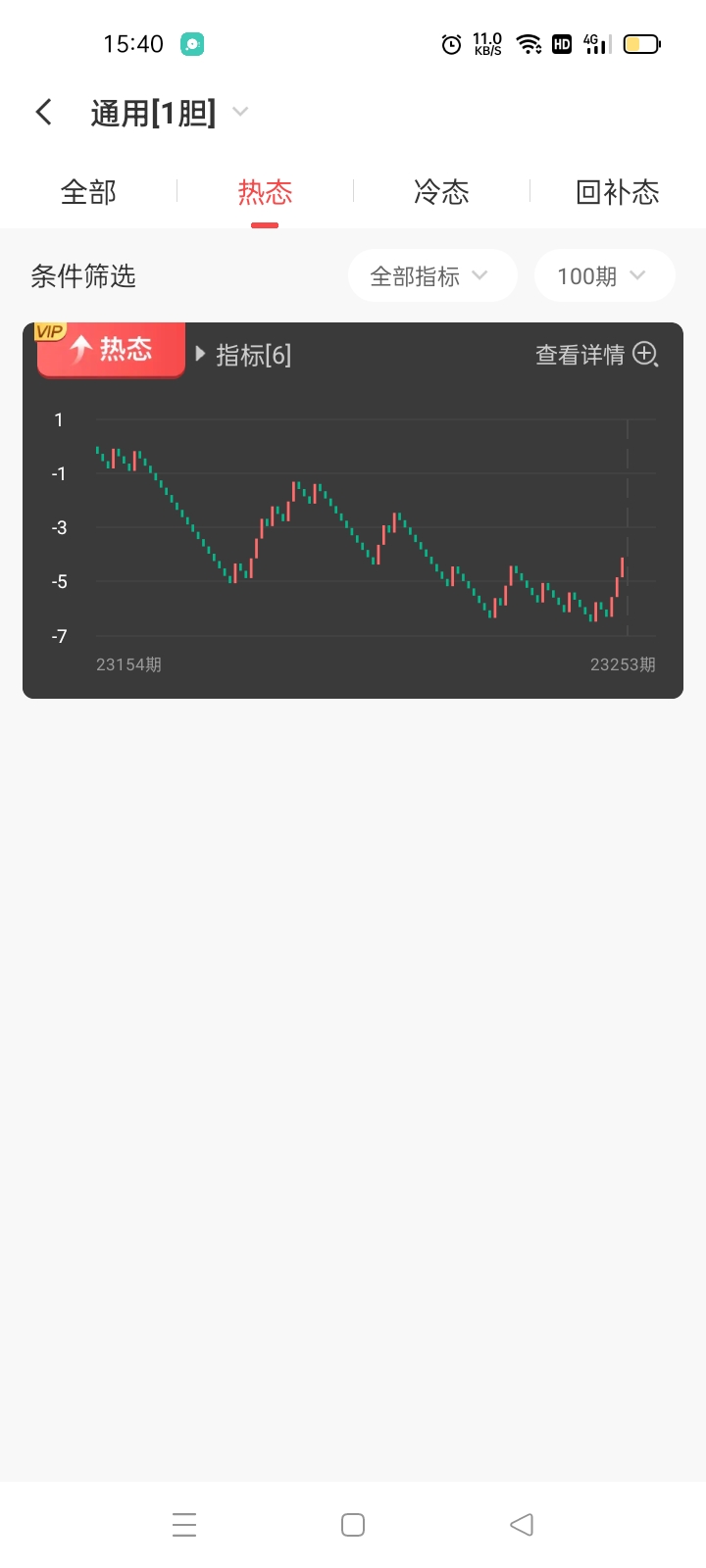Click the 查看详情 link
Image resolution: width=706 pixels, height=1568 pixels.
[580, 356]
